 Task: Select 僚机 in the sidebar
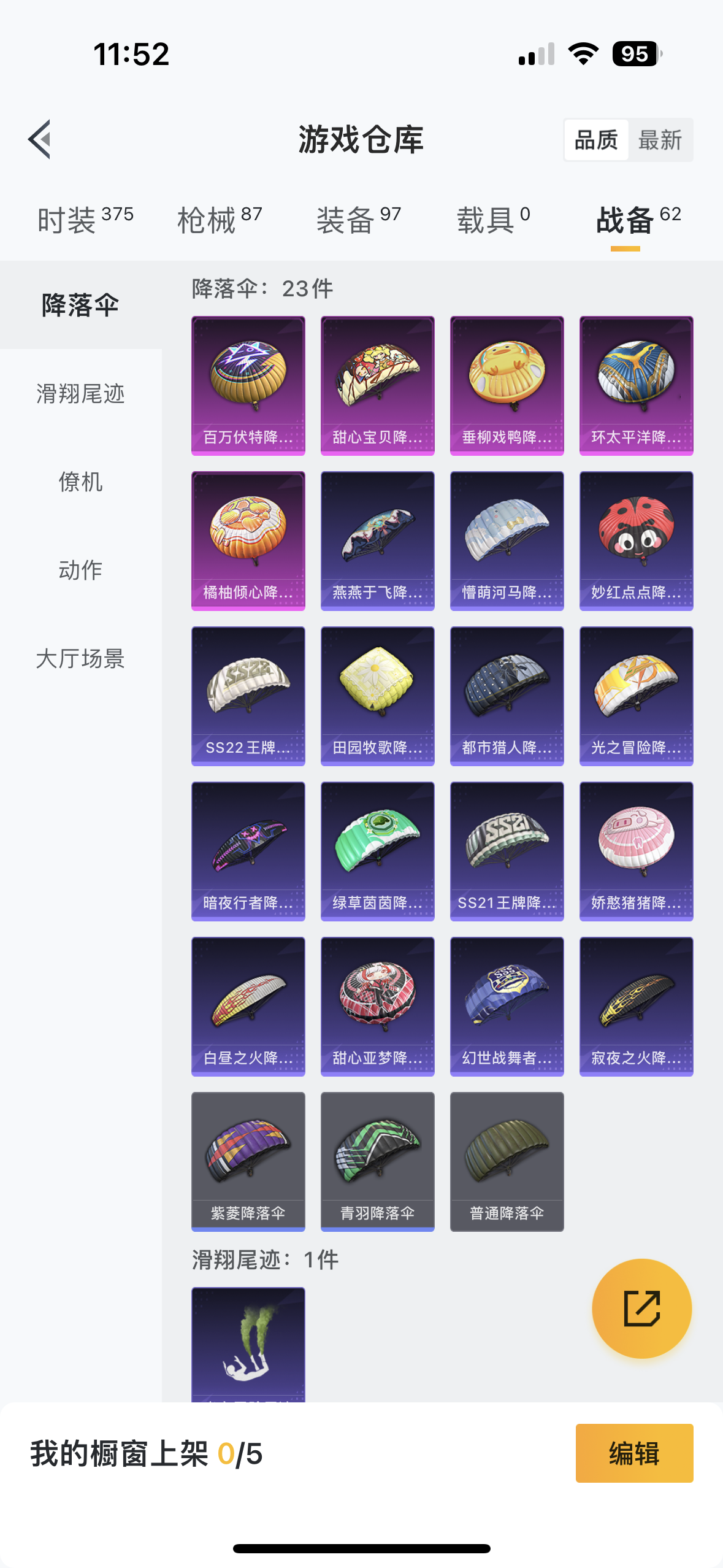tap(81, 482)
